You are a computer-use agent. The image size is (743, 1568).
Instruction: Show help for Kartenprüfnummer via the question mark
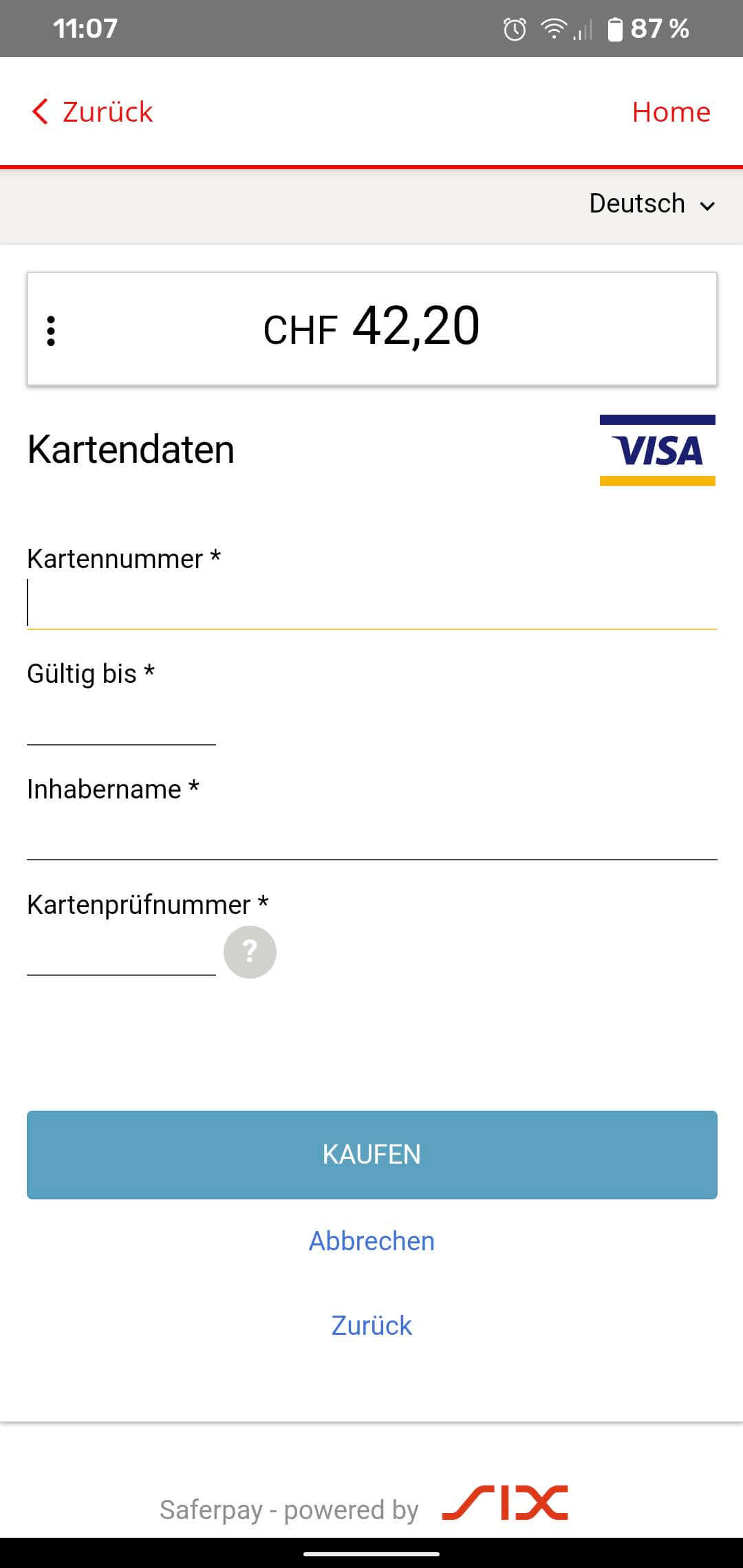250,952
